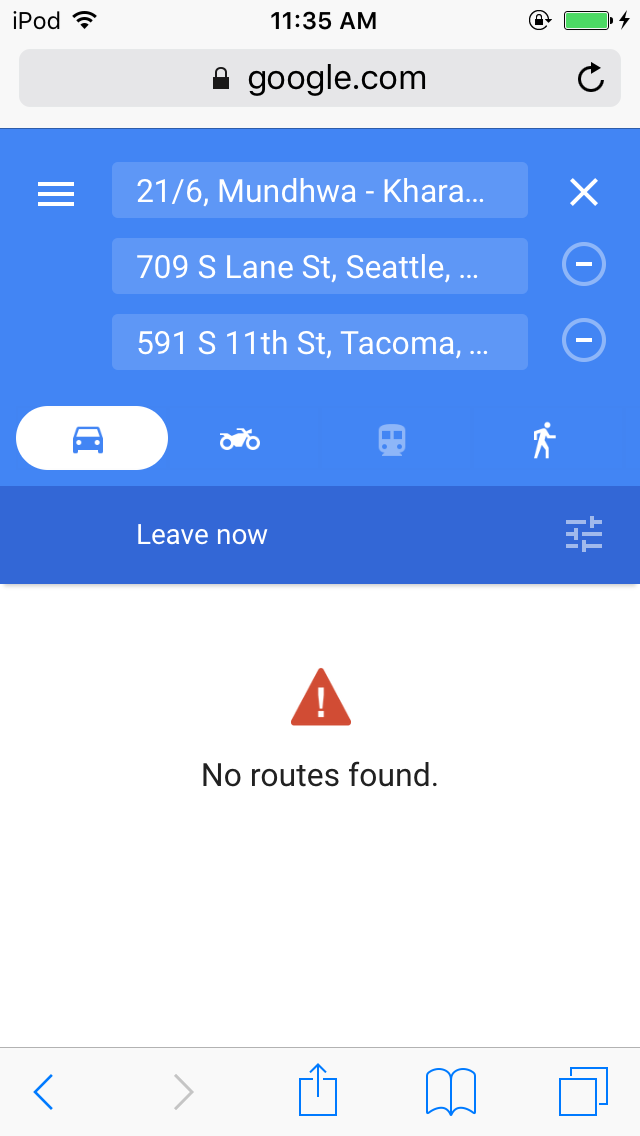The height and width of the screenshot is (1136, 640).
Task: Remove the 591 S 11th St stop
Action: [x=584, y=342]
